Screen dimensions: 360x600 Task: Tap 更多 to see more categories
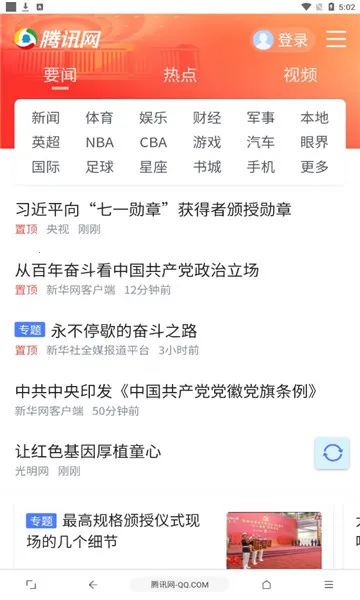(x=314, y=167)
